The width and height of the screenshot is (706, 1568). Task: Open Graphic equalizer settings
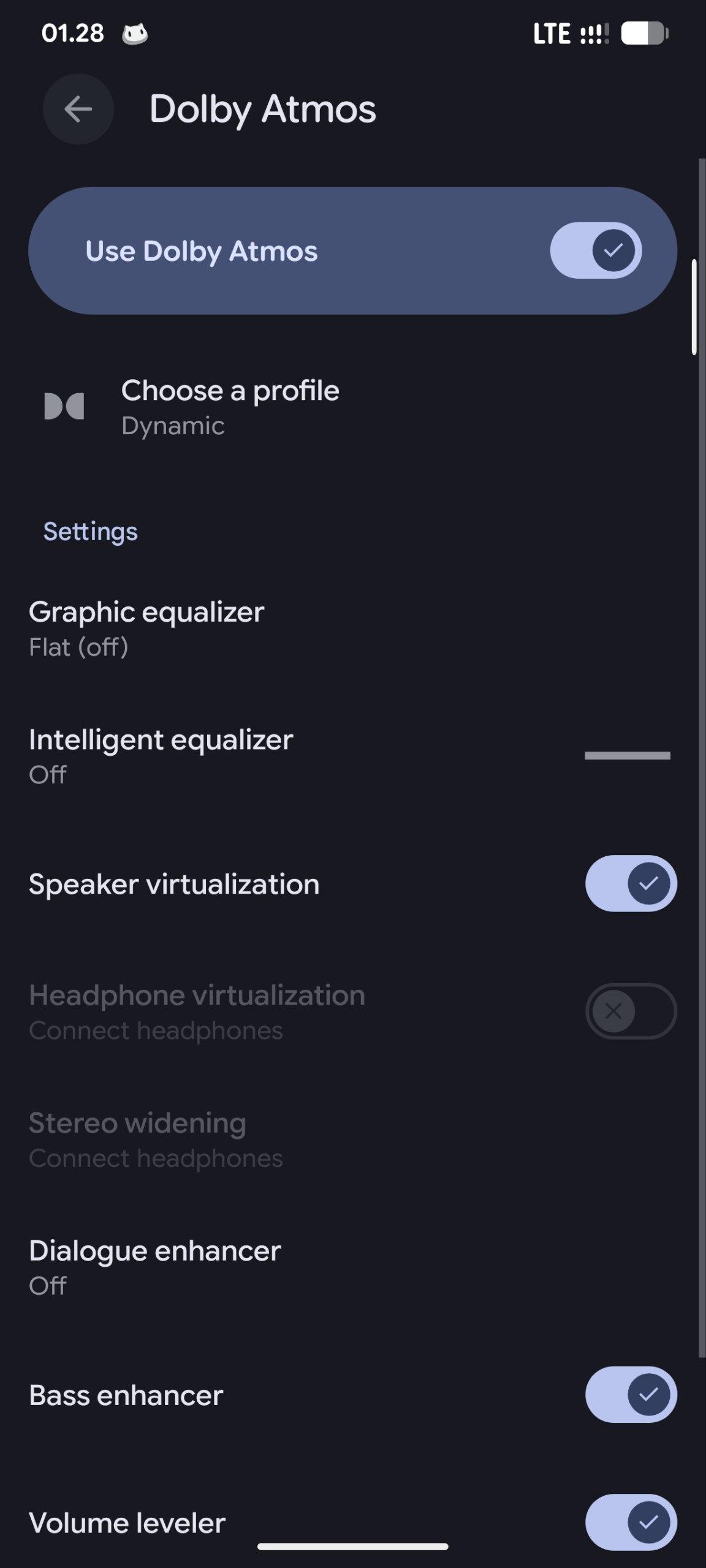(x=147, y=628)
